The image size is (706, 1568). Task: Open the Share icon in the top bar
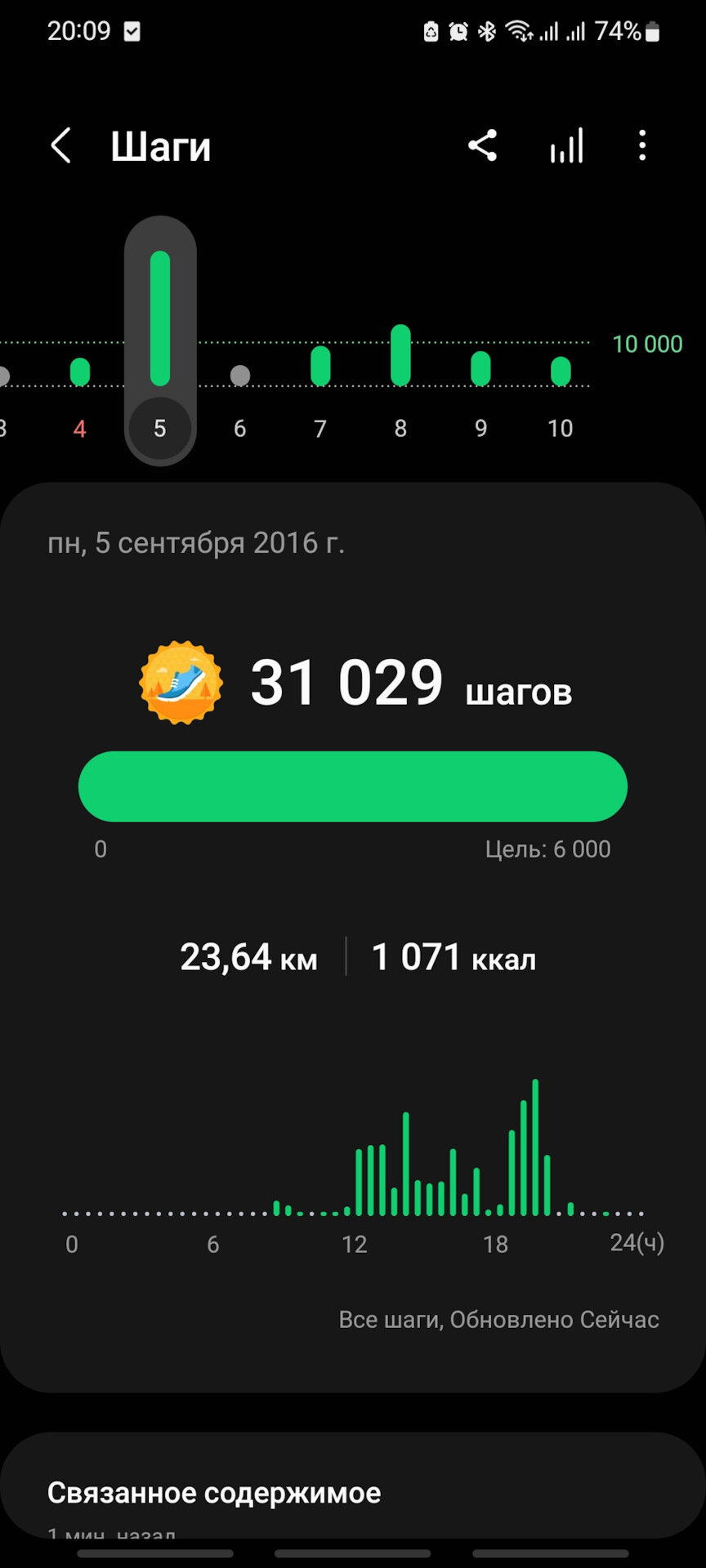click(482, 145)
